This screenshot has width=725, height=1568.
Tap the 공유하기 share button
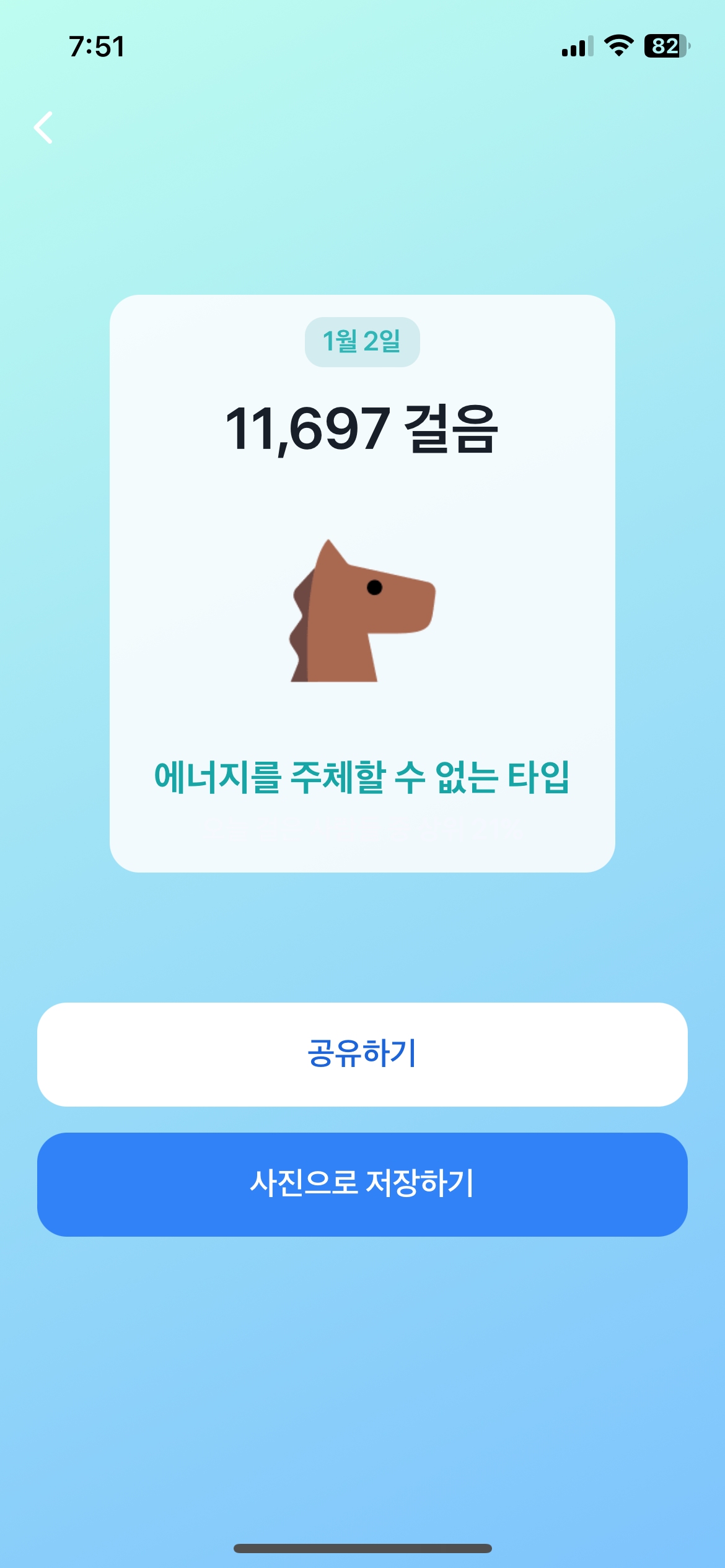(362, 1054)
